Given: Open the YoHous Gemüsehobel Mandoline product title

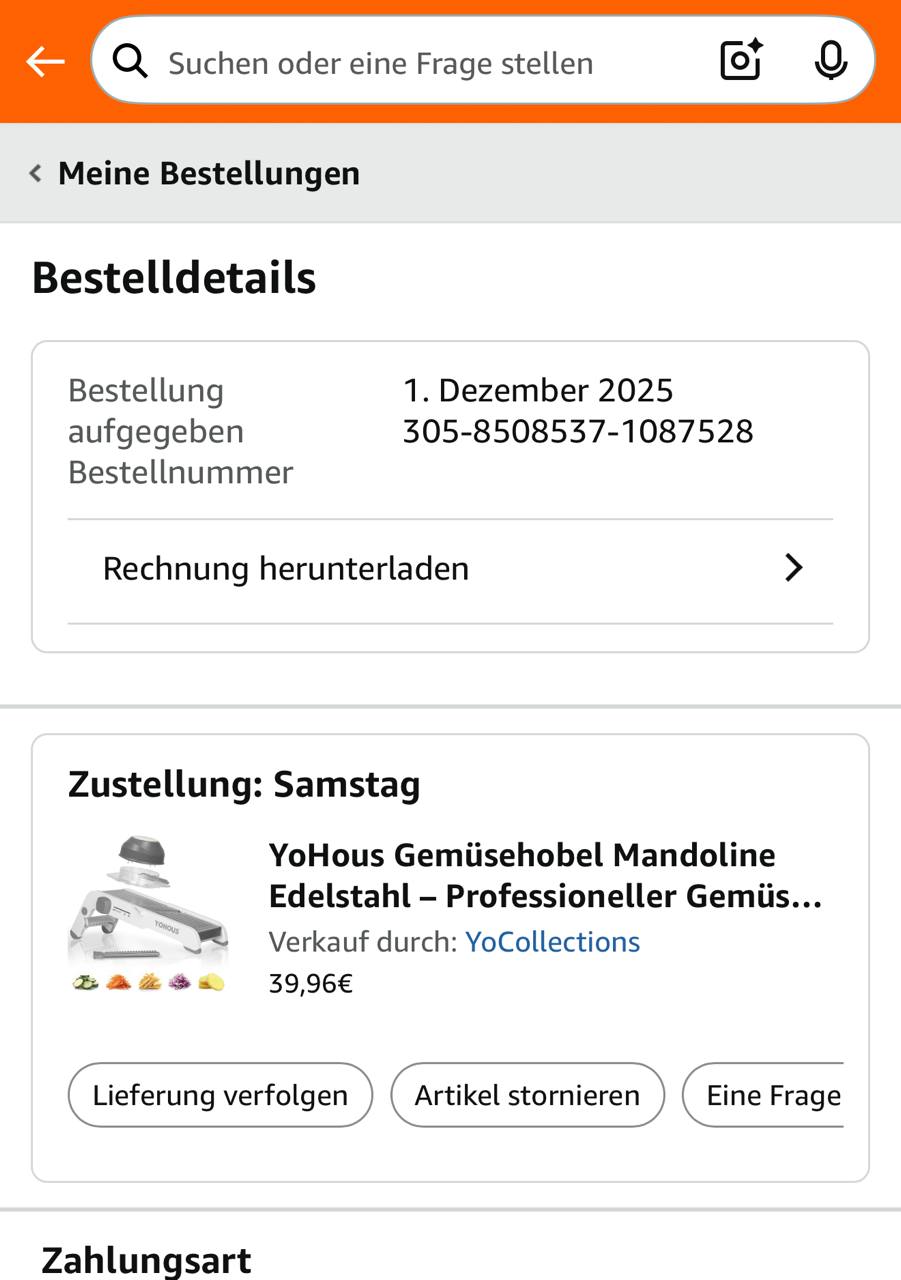Looking at the screenshot, I should (x=545, y=875).
